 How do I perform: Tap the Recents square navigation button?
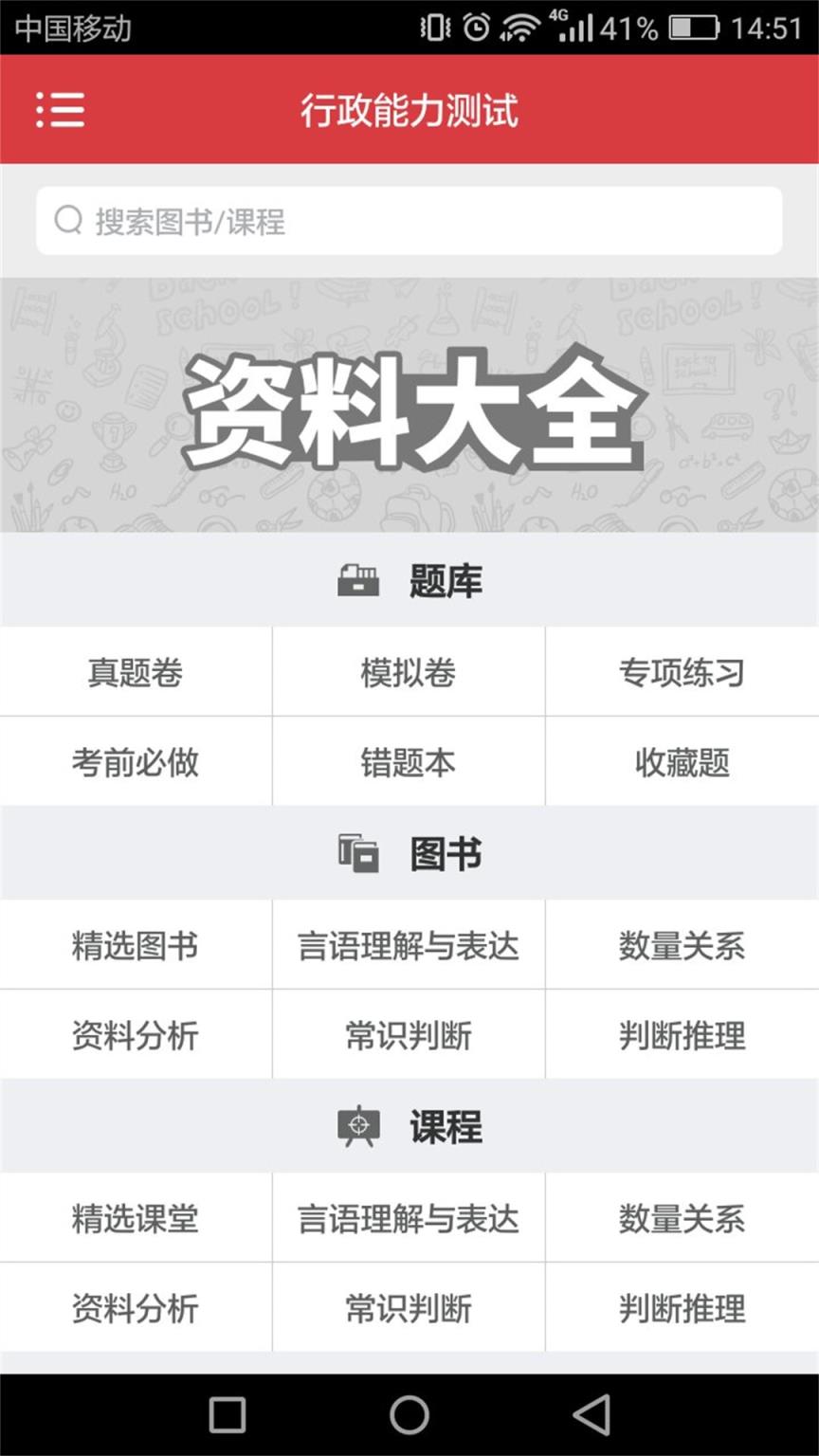226,1415
